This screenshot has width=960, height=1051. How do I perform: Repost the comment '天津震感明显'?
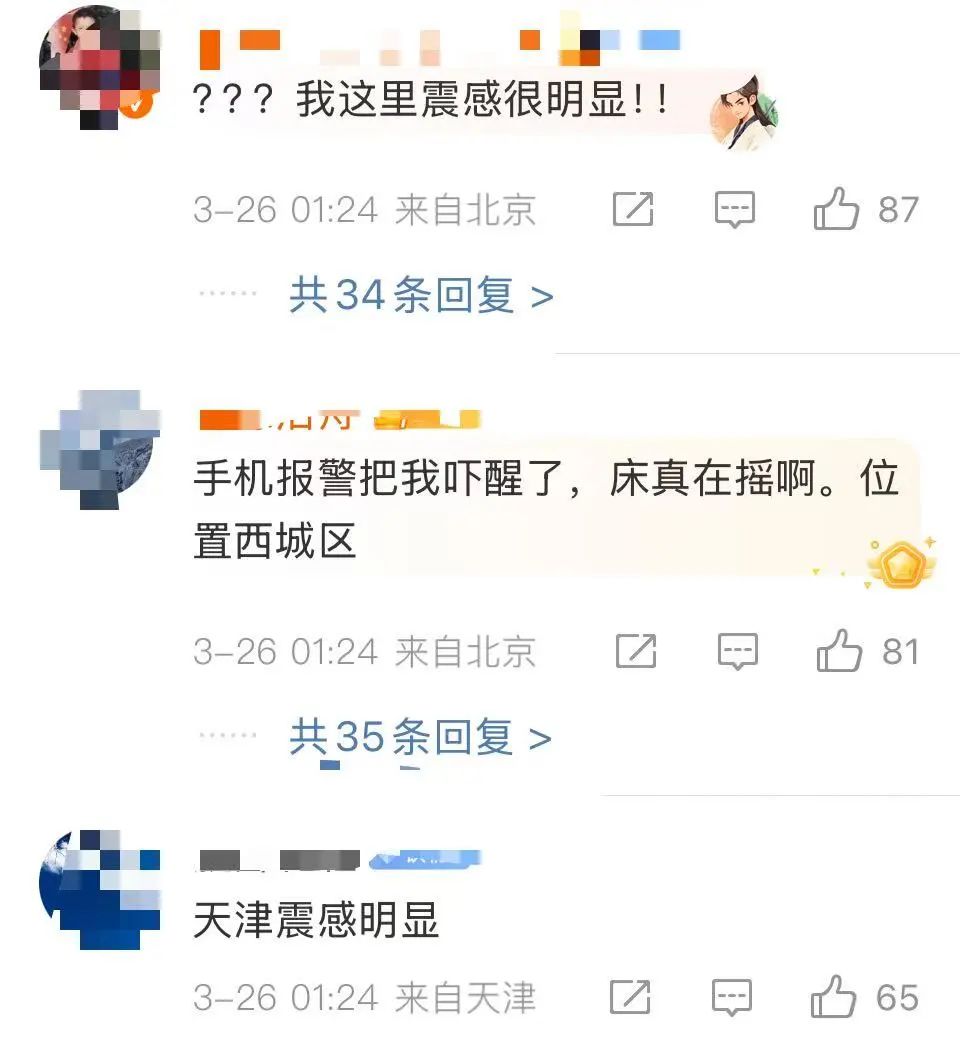[631, 997]
